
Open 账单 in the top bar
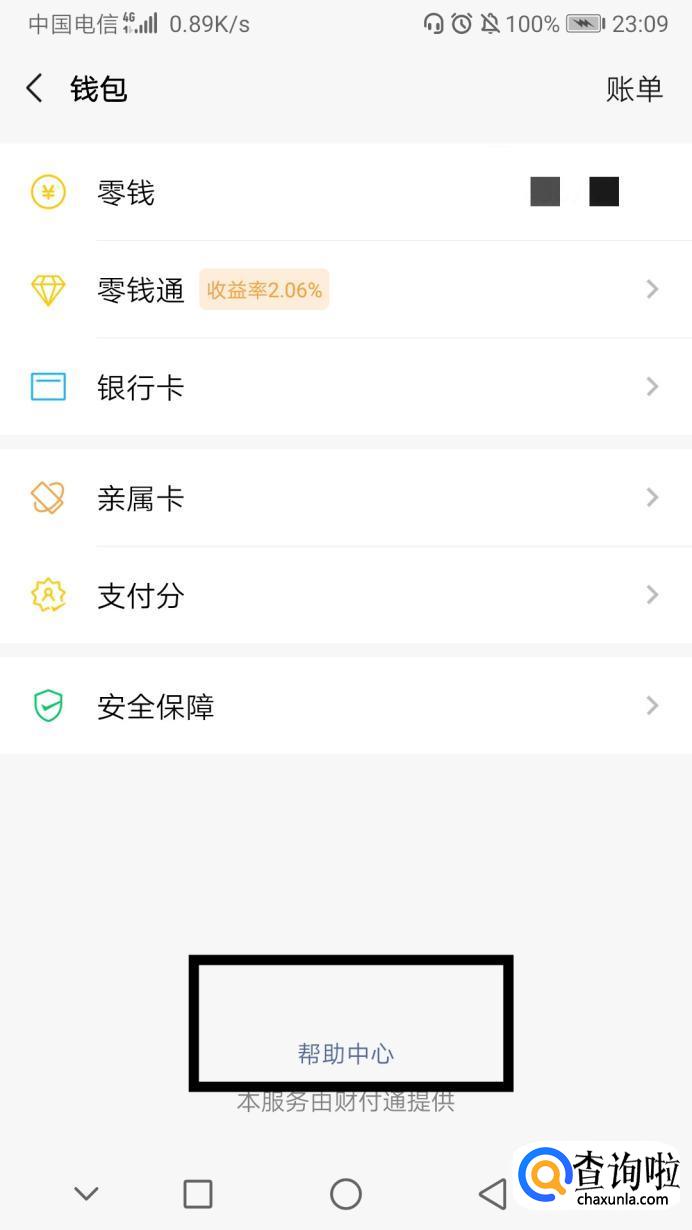pyautogui.click(x=634, y=89)
